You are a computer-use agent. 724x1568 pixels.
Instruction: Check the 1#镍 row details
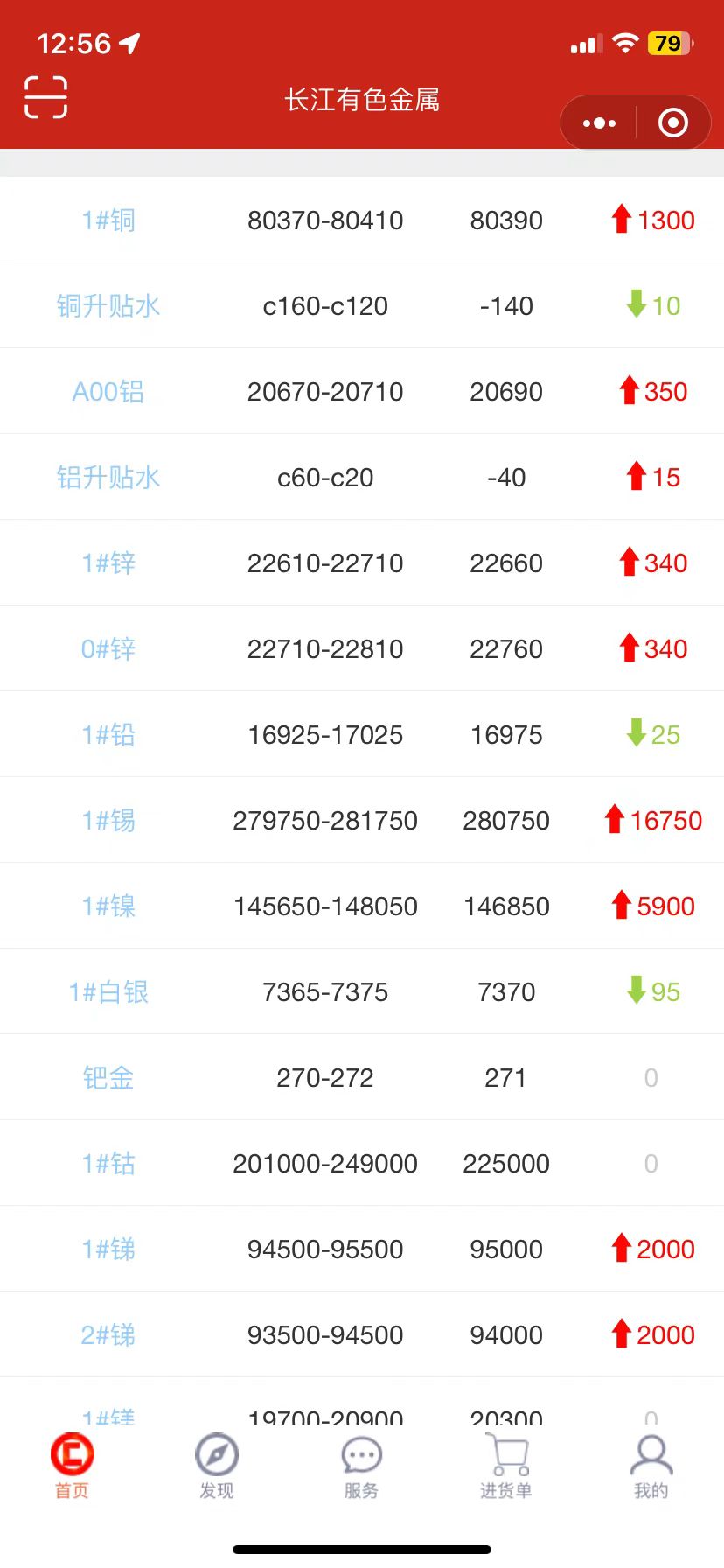click(108, 906)
